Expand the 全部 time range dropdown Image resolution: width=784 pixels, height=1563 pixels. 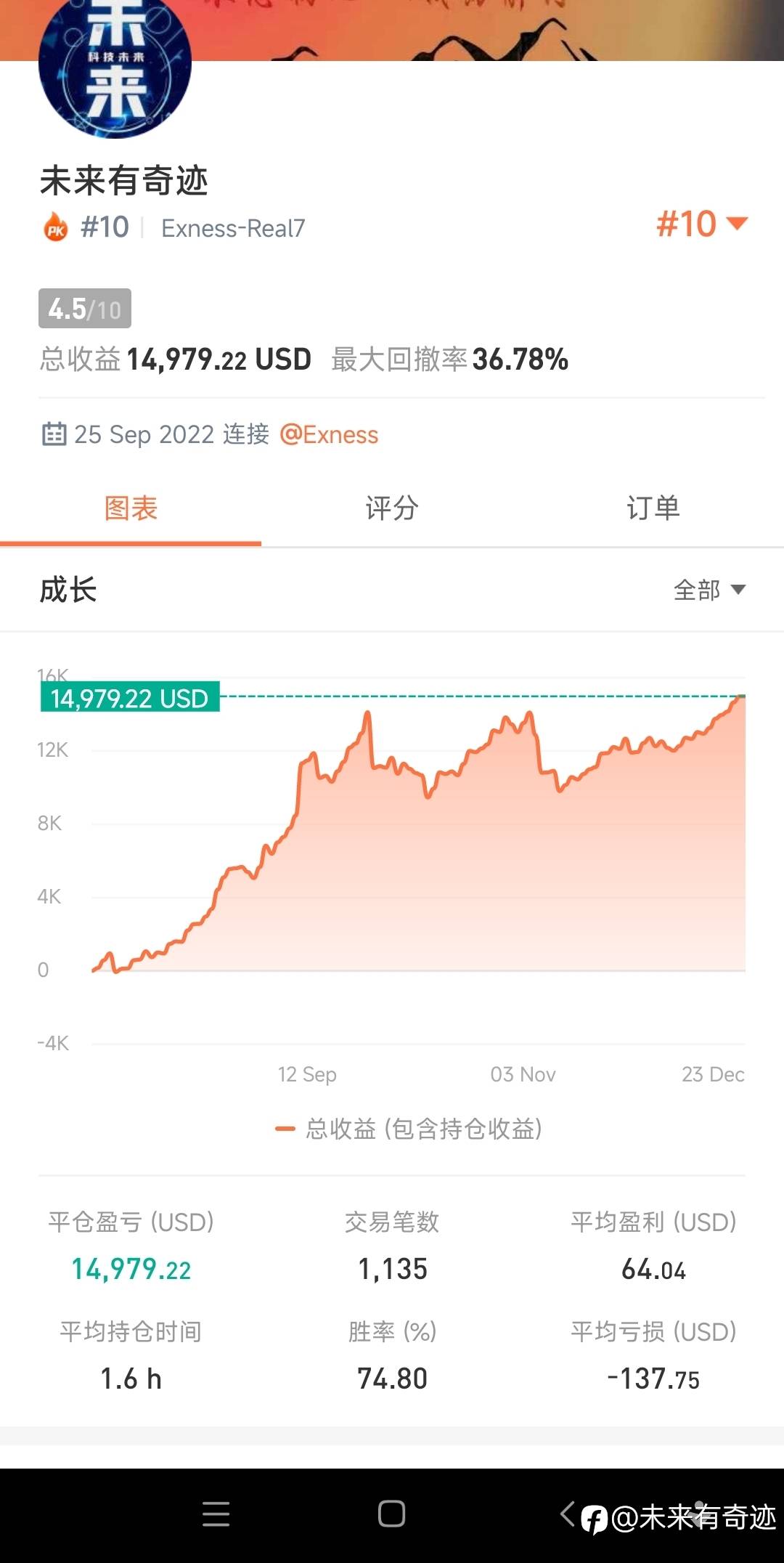point(709,590)
